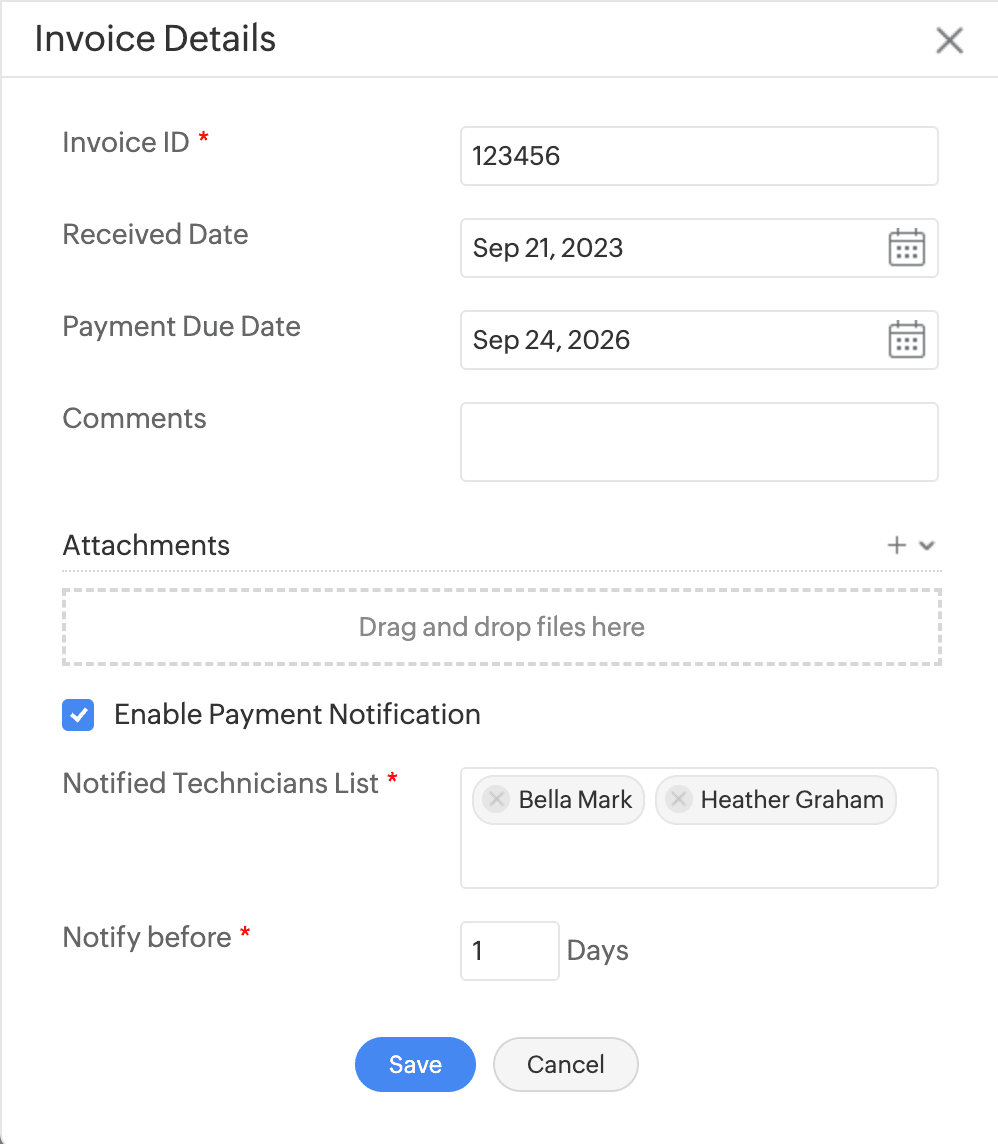The width and height of the screenshot is (998, 1144).
Task: Add an attachment with the plus icon
Action: tap(896, 545)
